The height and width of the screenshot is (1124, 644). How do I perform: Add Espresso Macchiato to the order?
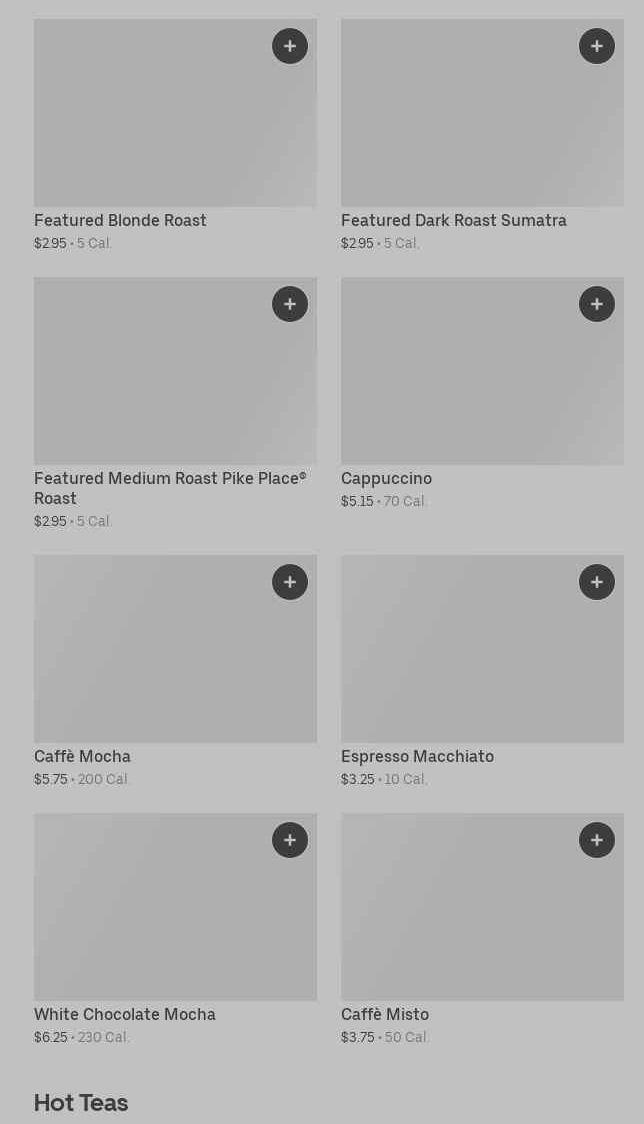[597, 582]
